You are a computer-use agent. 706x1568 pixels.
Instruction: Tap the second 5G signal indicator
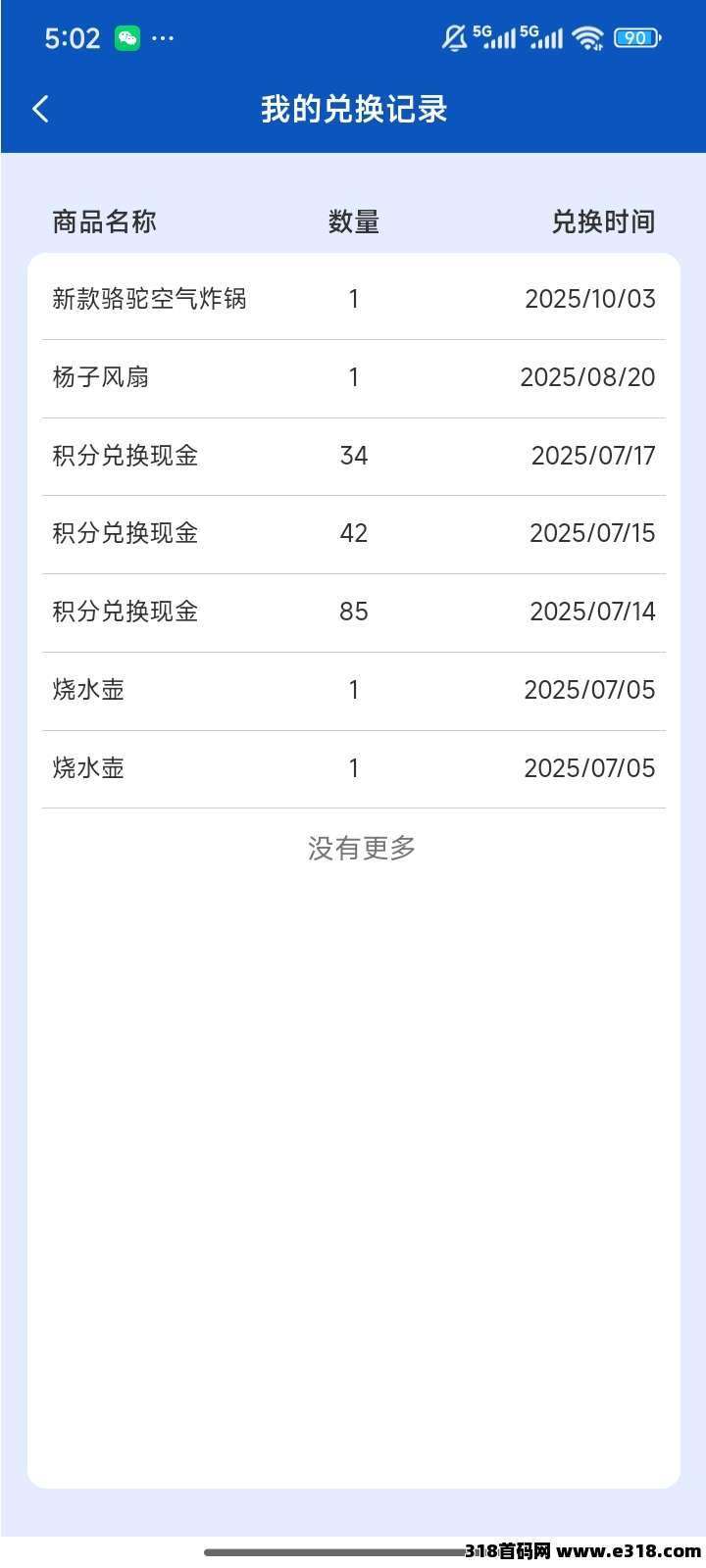(542, 37)
